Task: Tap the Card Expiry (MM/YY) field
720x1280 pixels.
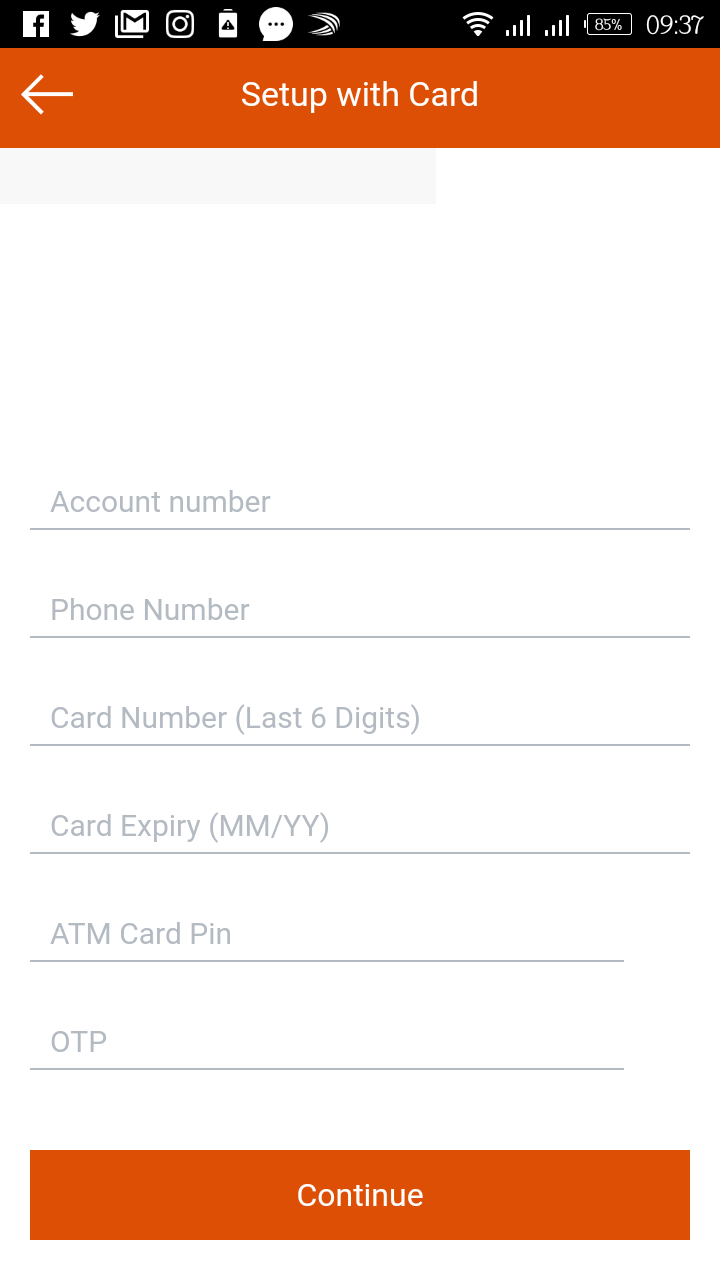Action: tap(360, 826)
